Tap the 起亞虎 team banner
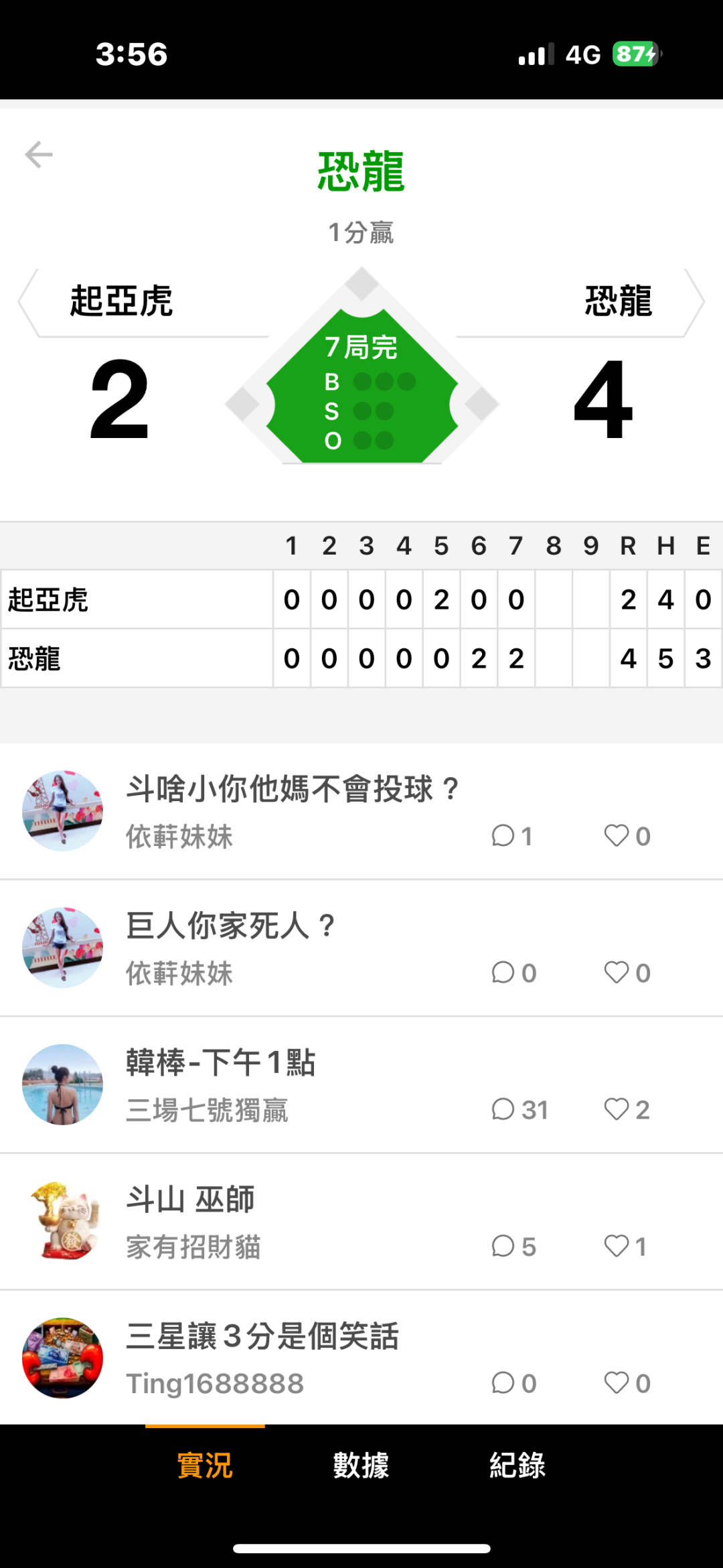Image resolution: width=723 pixels, height=1568 pixels. click(143, 302)
